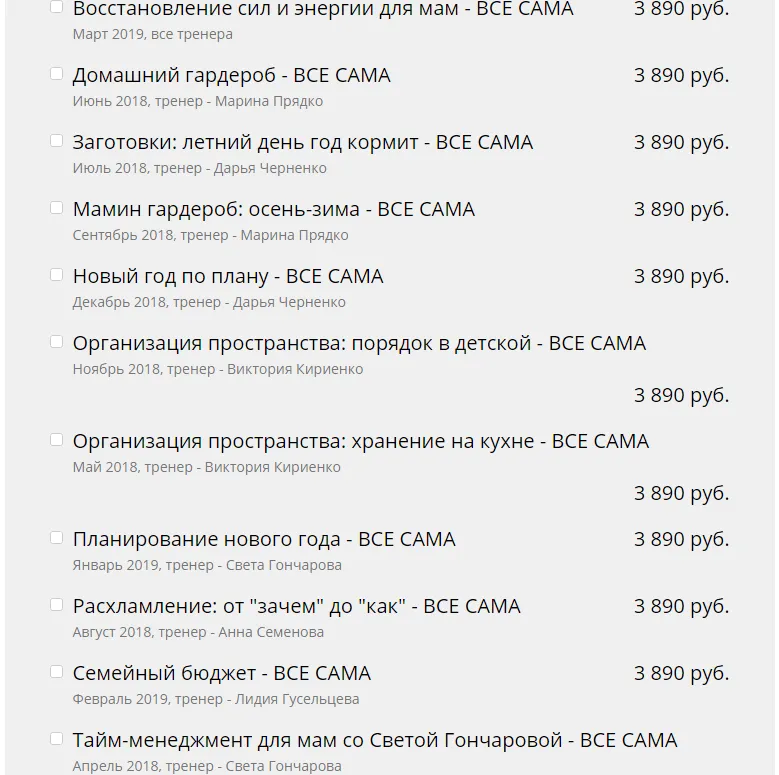Select хранение на кухне checkbox
The width and height of the screenshot is (779, 775).
click(57, 439)
